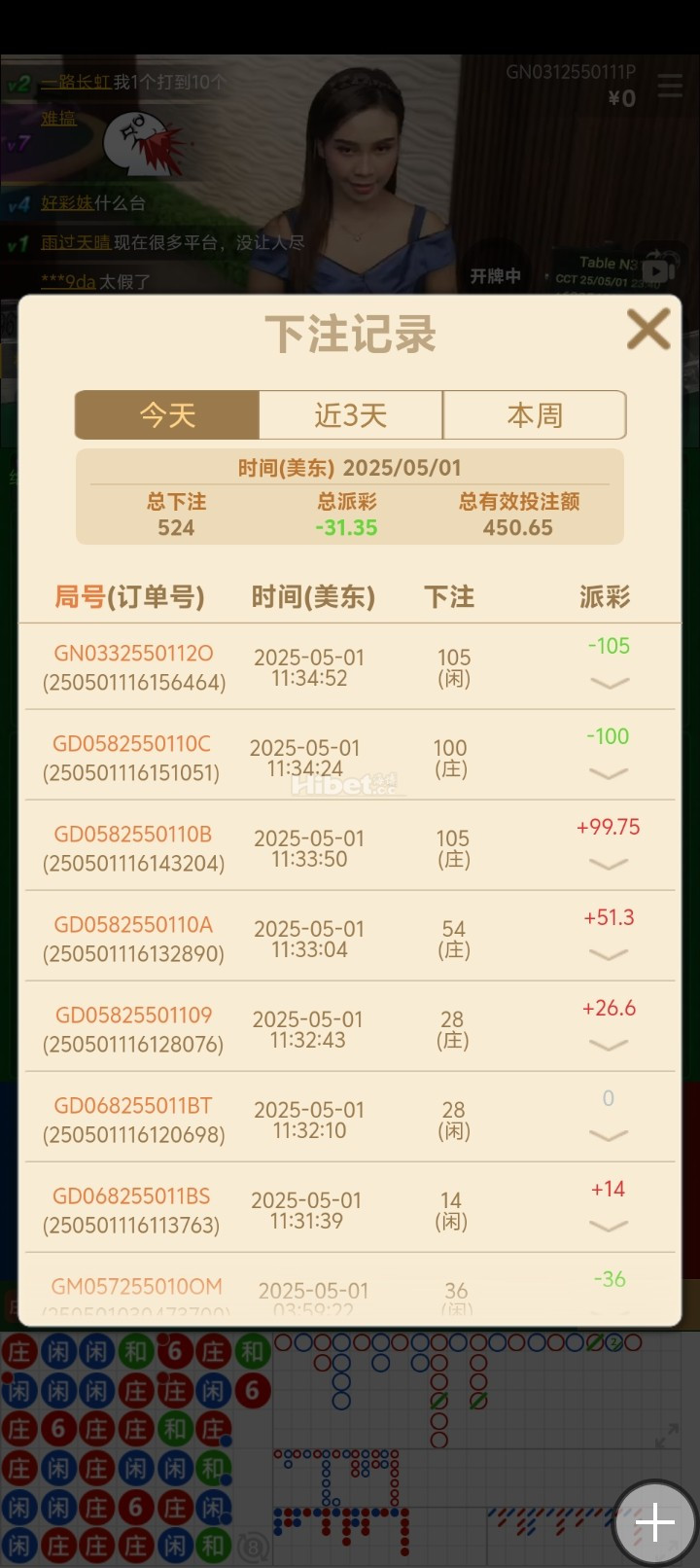Expand details for order GD068255011BS

tap(609, 1226)
